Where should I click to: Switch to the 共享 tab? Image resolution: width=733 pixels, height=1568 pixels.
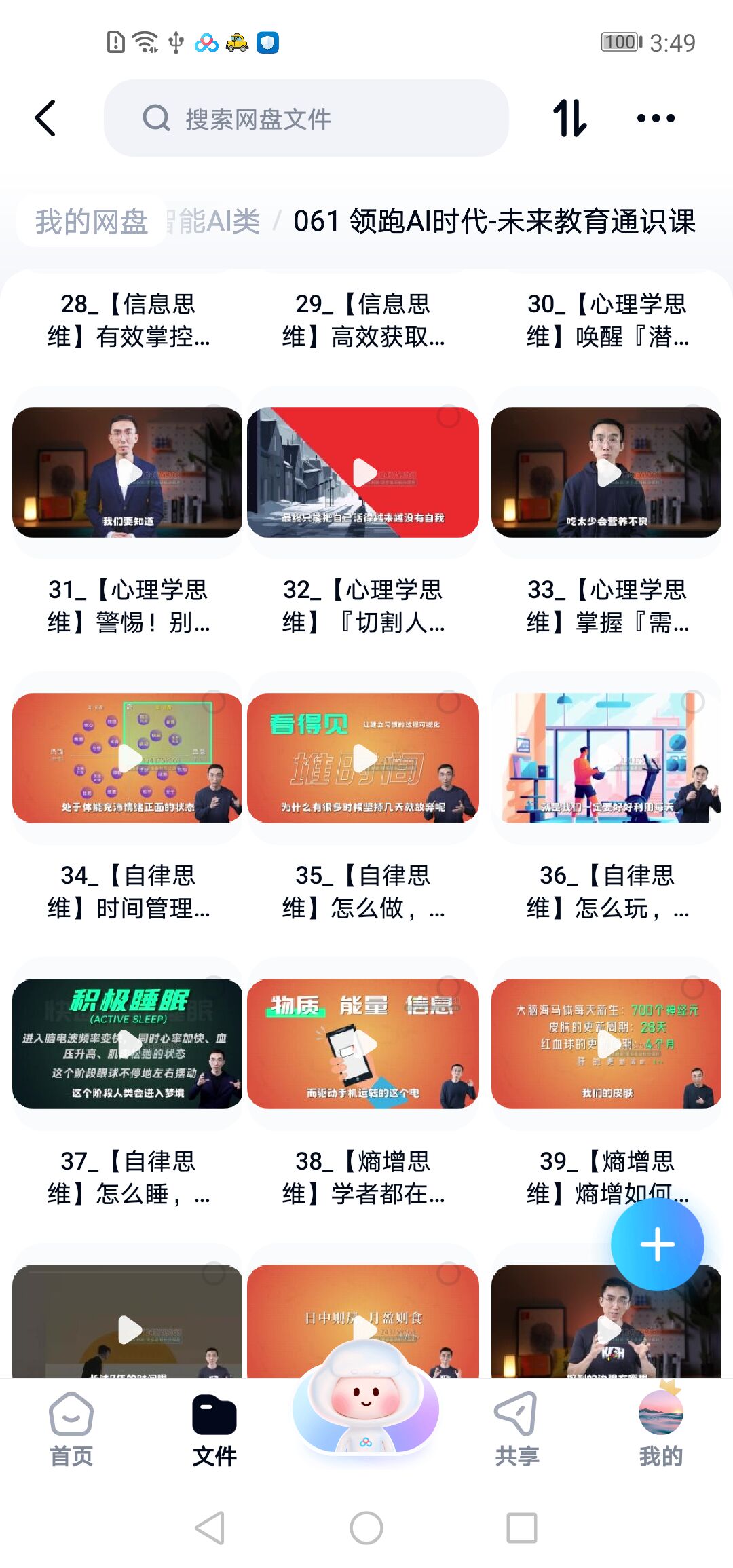(516, 1429)
